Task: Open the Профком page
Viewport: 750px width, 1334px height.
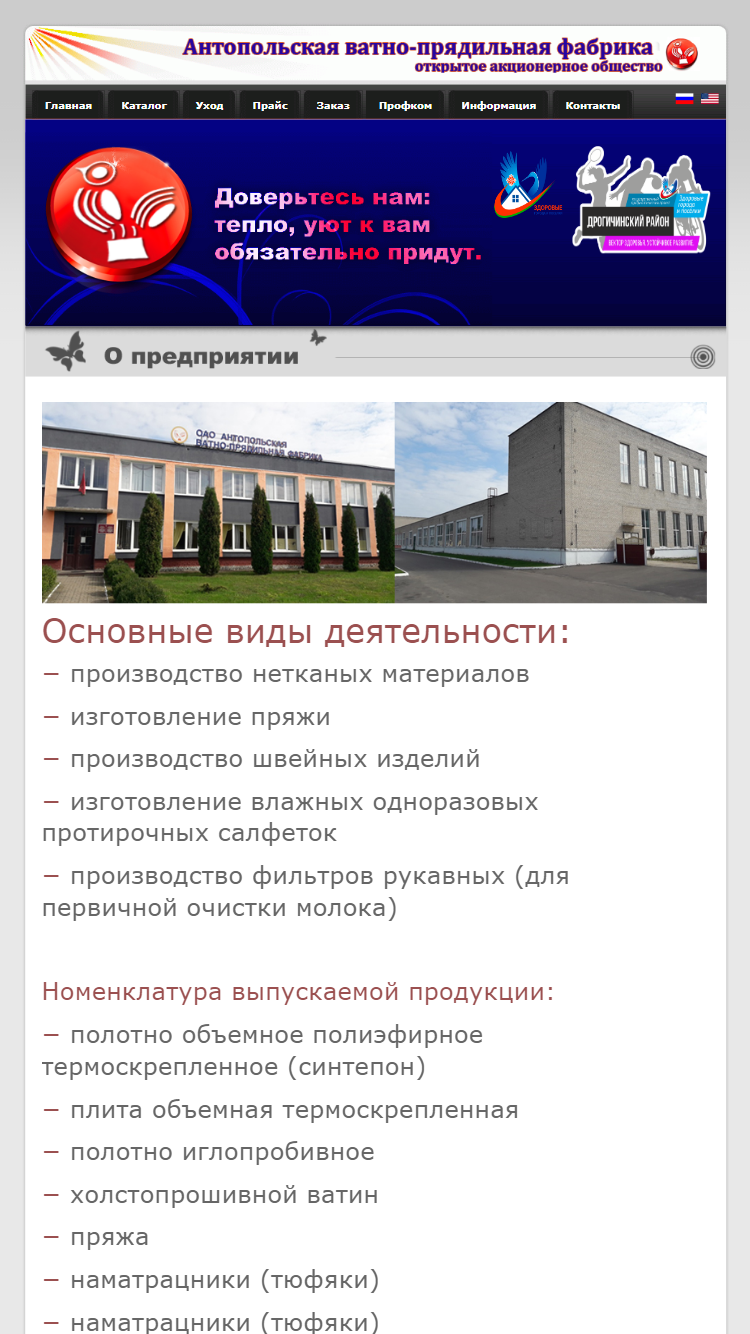Action: point(405,105)
